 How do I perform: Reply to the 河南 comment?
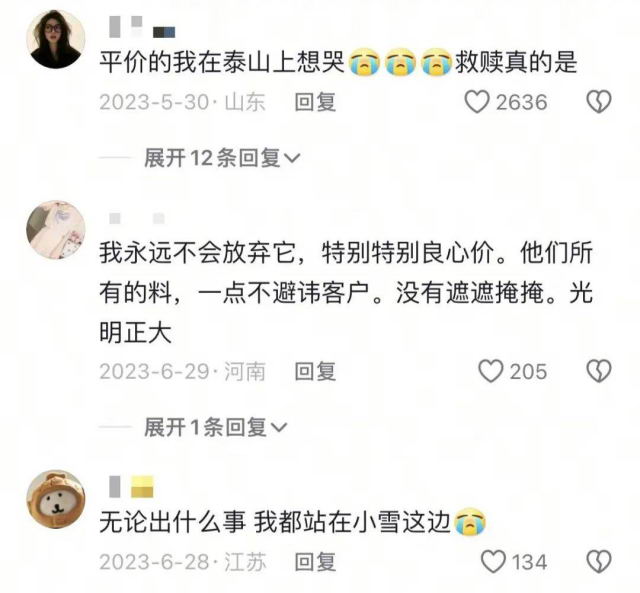[x=315, y=372]
